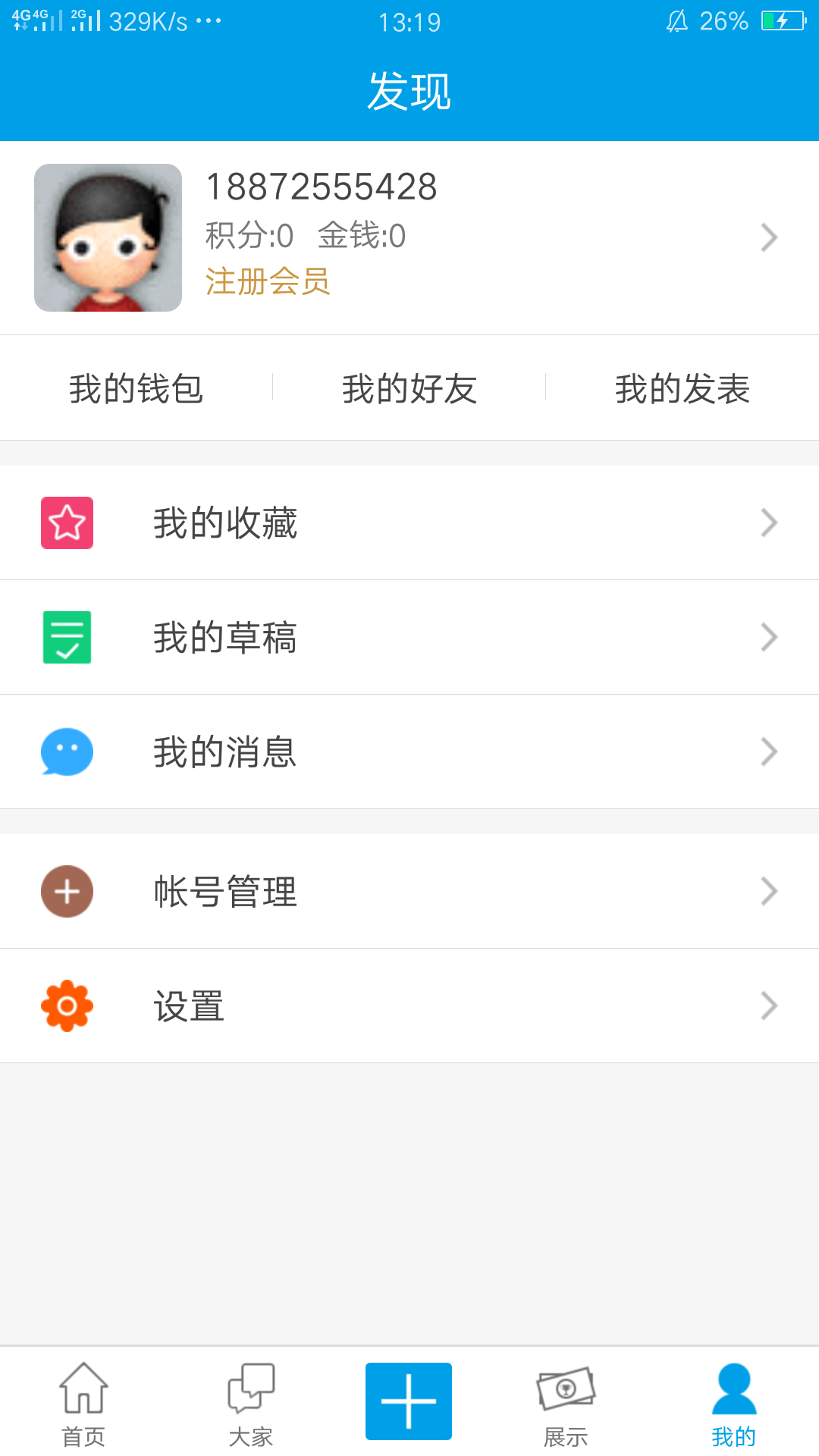Tap the blue plus button in bottom bar
Image resolution: width=819 pixels, height=1456 pixels.
pyautogui.click(x=409, y=1401)
